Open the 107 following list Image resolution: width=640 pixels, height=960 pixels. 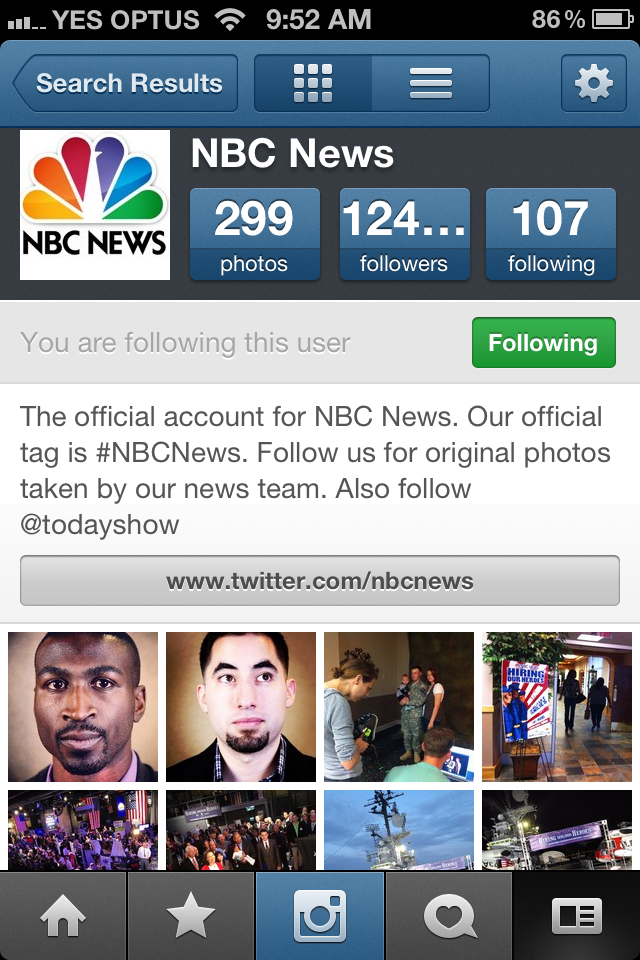550,234
